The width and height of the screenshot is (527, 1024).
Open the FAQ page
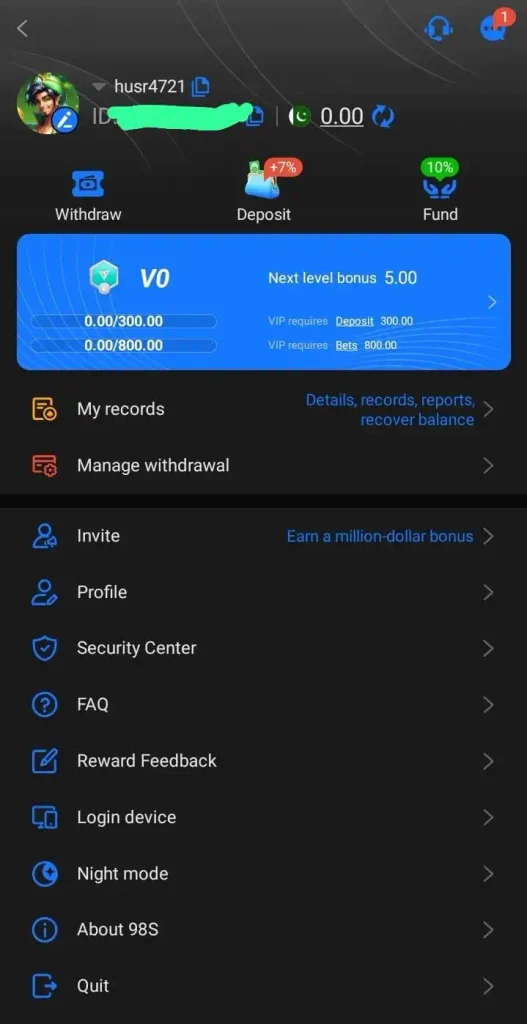(264, 705)
